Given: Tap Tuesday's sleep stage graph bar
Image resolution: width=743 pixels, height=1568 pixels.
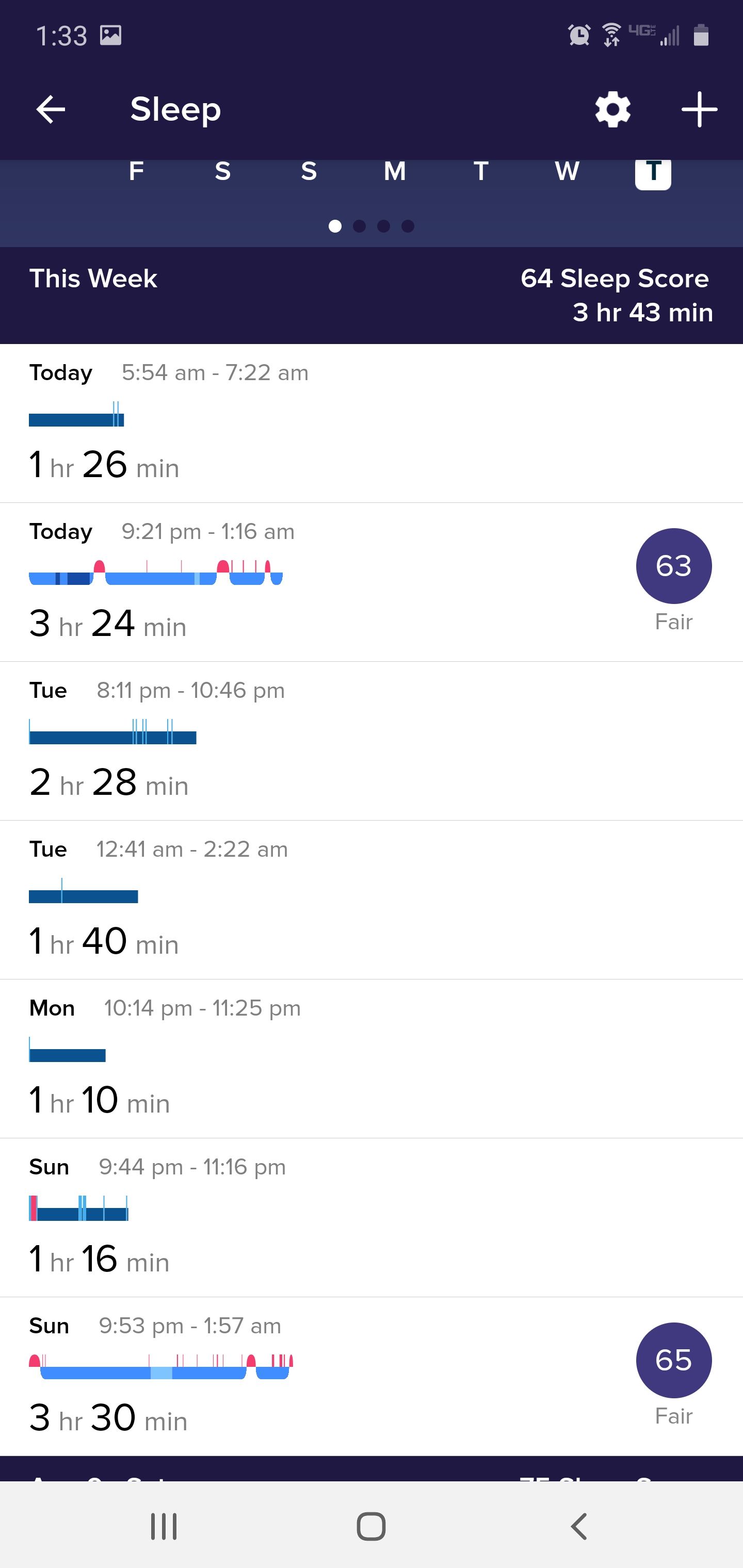Looking at the screenshot, I should tap(112, 737).
